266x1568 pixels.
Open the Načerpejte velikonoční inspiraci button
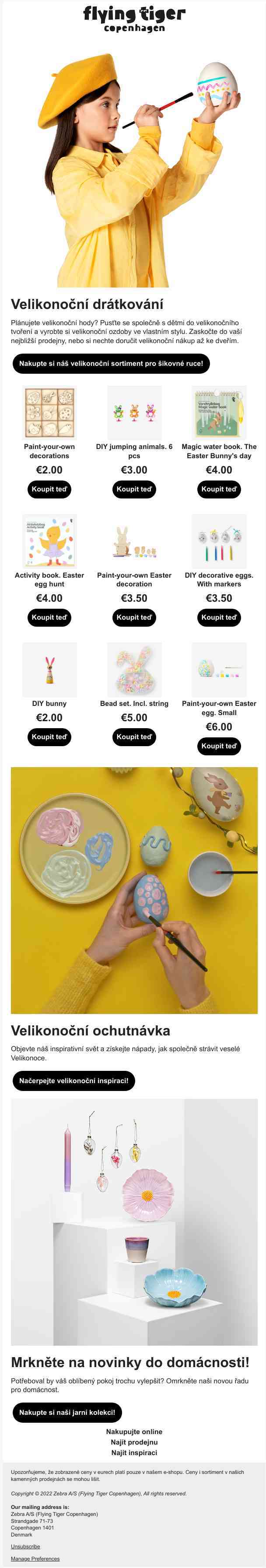click(x=73, y=1080)
